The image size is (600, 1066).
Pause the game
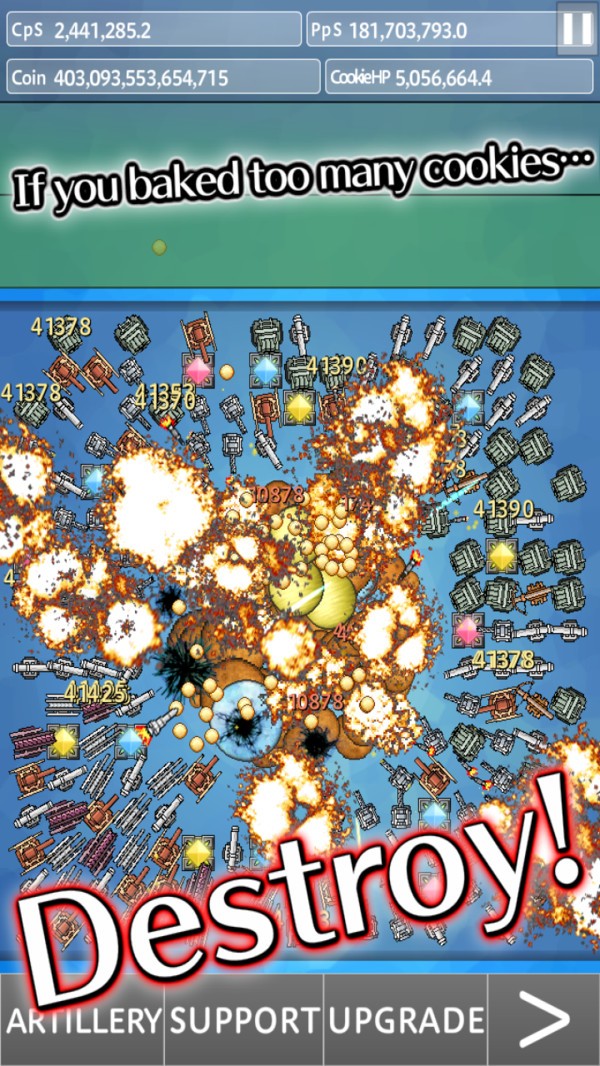coord(577,28)
